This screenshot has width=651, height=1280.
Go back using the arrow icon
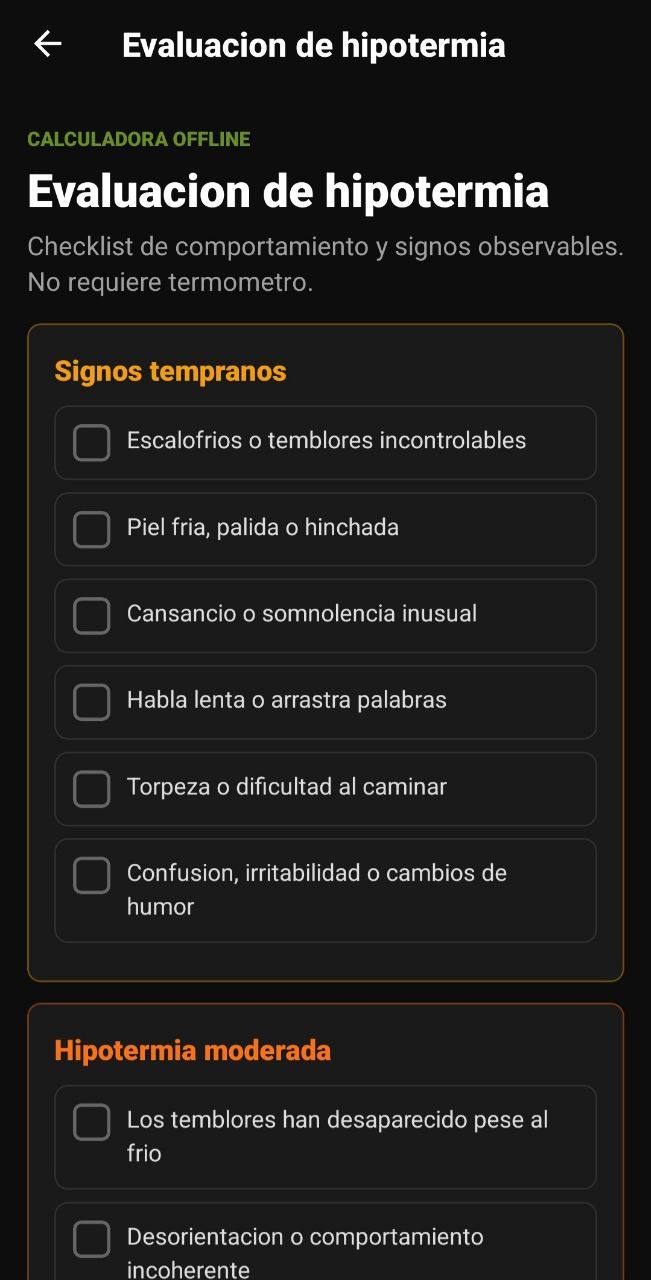(48, 44)
